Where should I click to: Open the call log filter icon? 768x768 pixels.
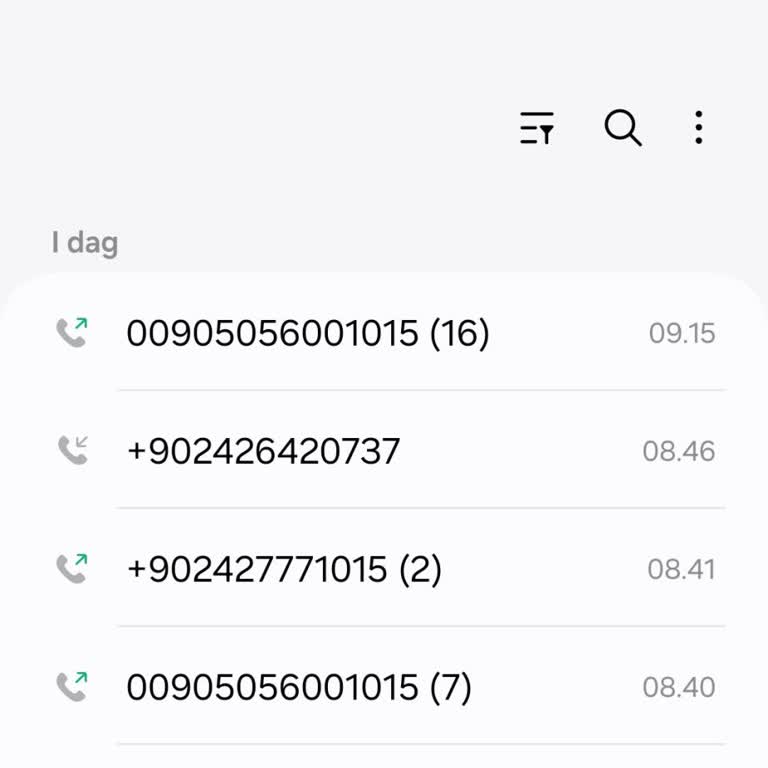tap(537, 128)
